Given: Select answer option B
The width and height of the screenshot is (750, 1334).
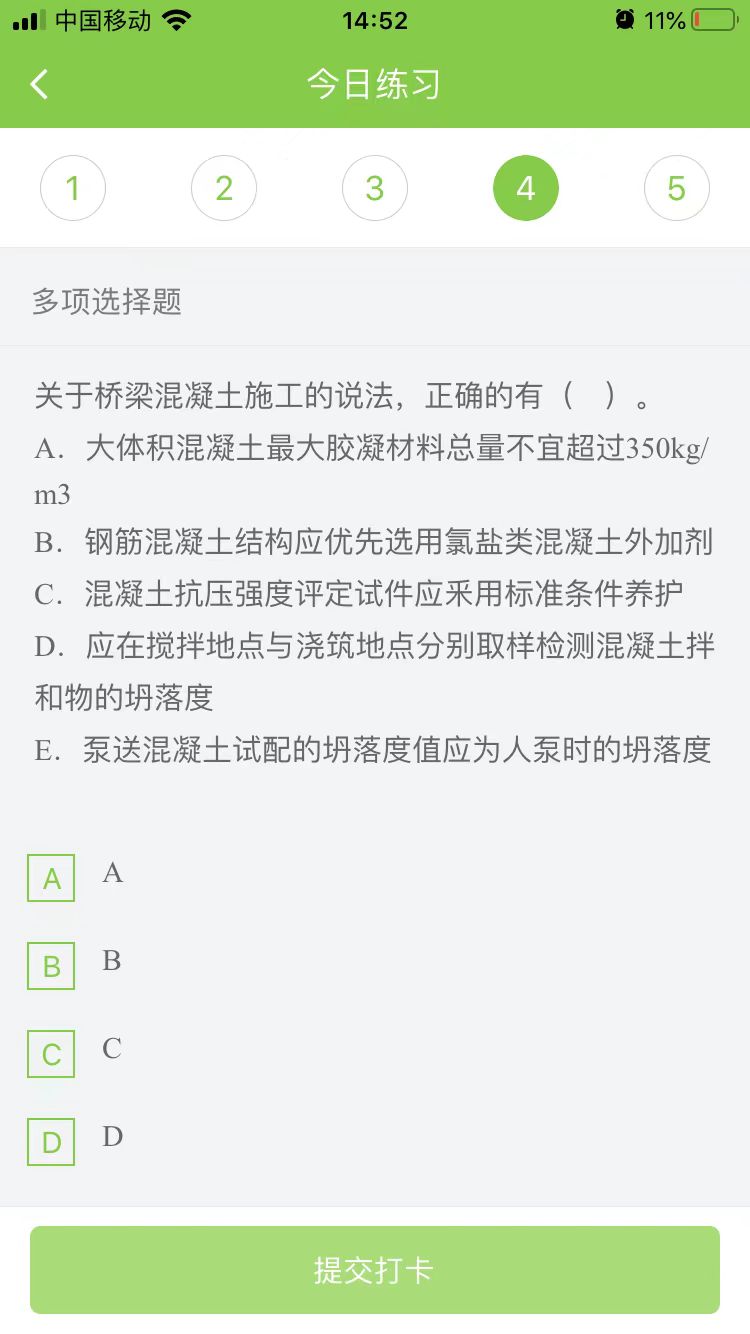Looking at the screenshot, I should (x=52, y=966).
